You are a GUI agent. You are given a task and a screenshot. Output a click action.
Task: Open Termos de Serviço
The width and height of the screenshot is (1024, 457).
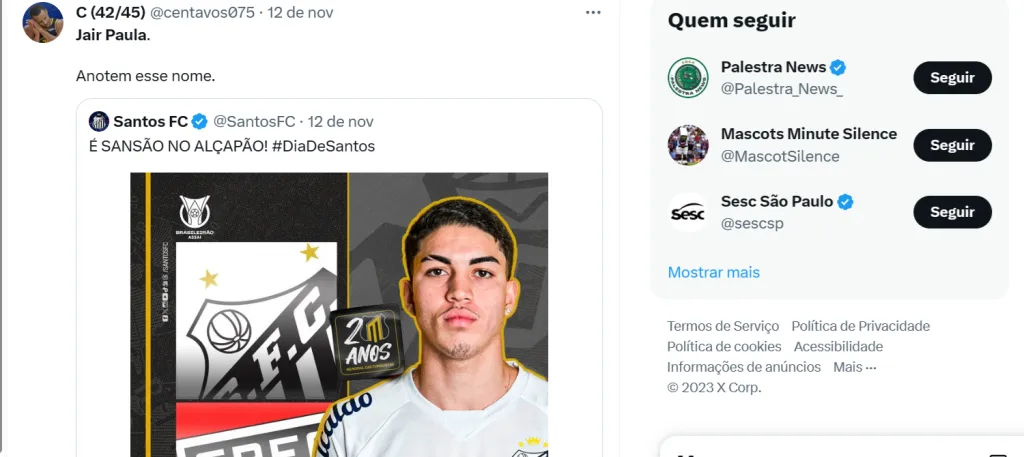pos(722,326)
